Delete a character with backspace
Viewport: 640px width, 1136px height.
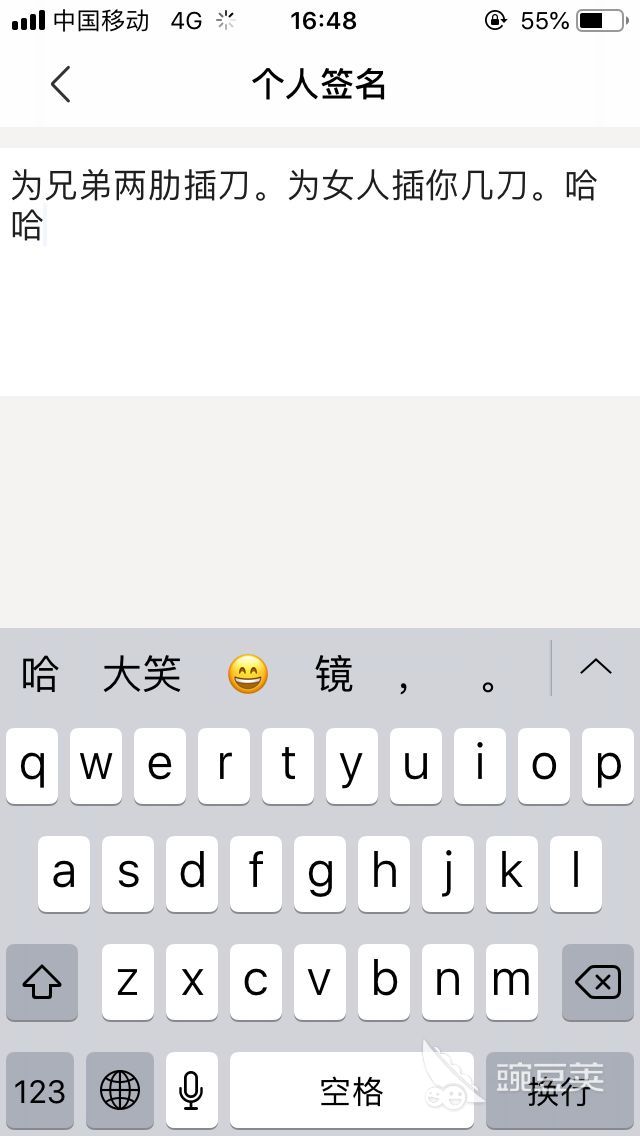[x=598, y=982]
